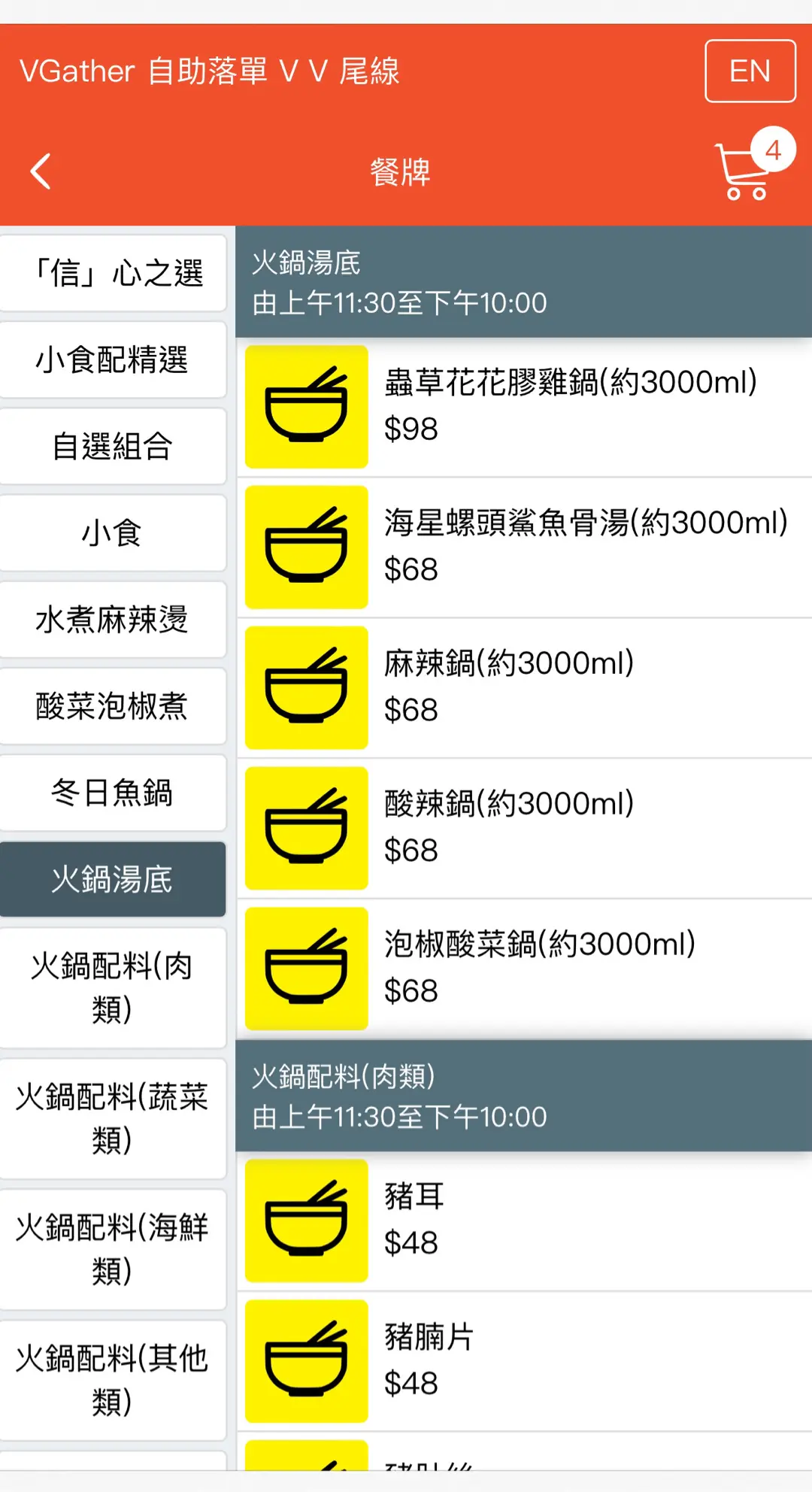
Task: Open the 小食配精選 category
Action: click(x=113, y=359)
